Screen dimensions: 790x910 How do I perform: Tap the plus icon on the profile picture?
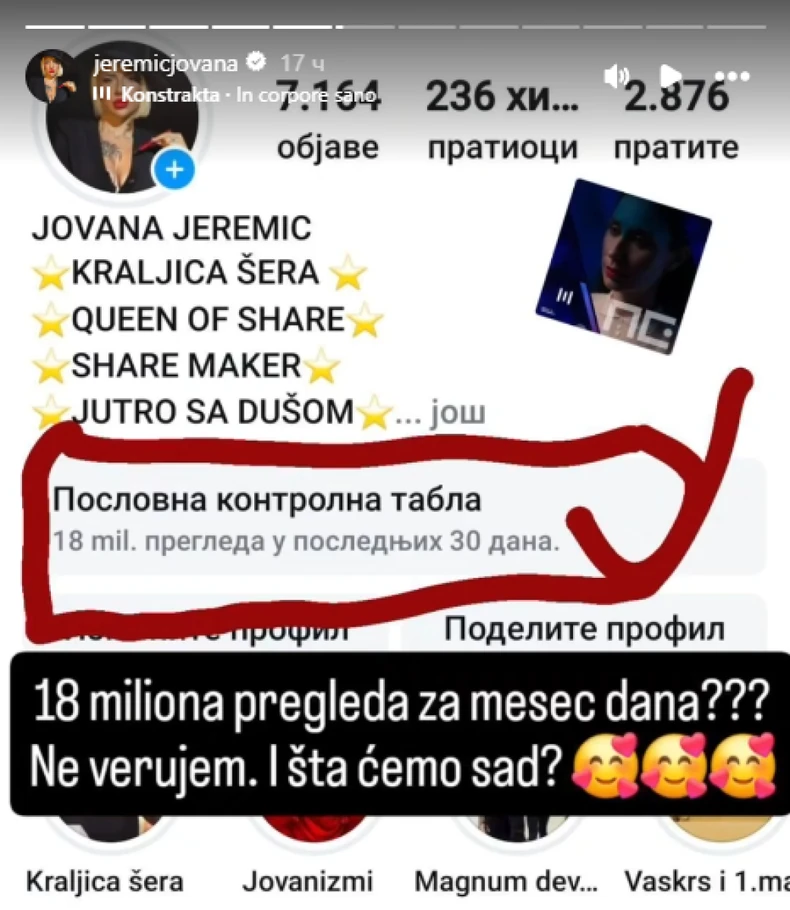[x=174, y=170]
